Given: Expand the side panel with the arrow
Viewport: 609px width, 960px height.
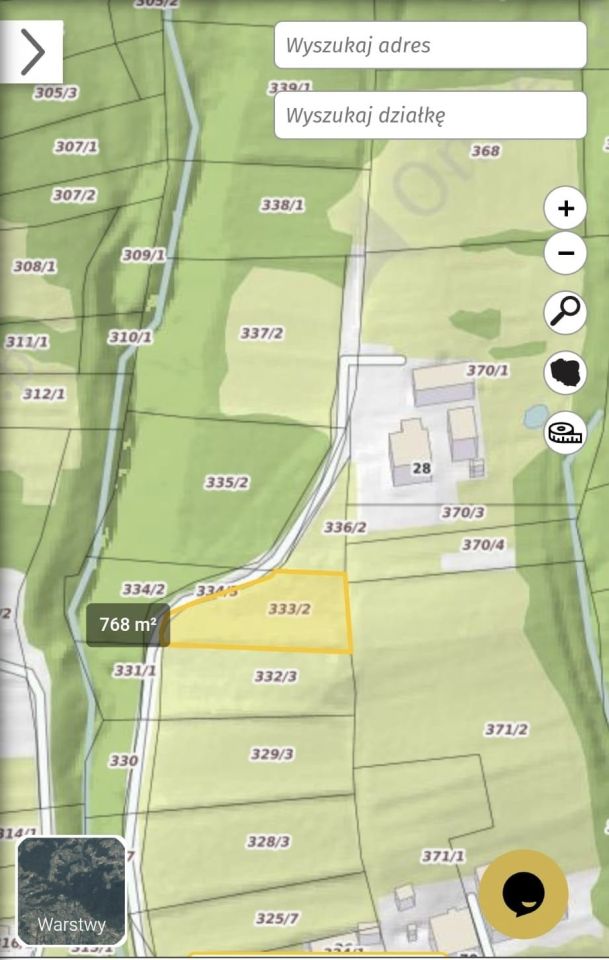Looking at the screenshot, I should coord(31,52).
